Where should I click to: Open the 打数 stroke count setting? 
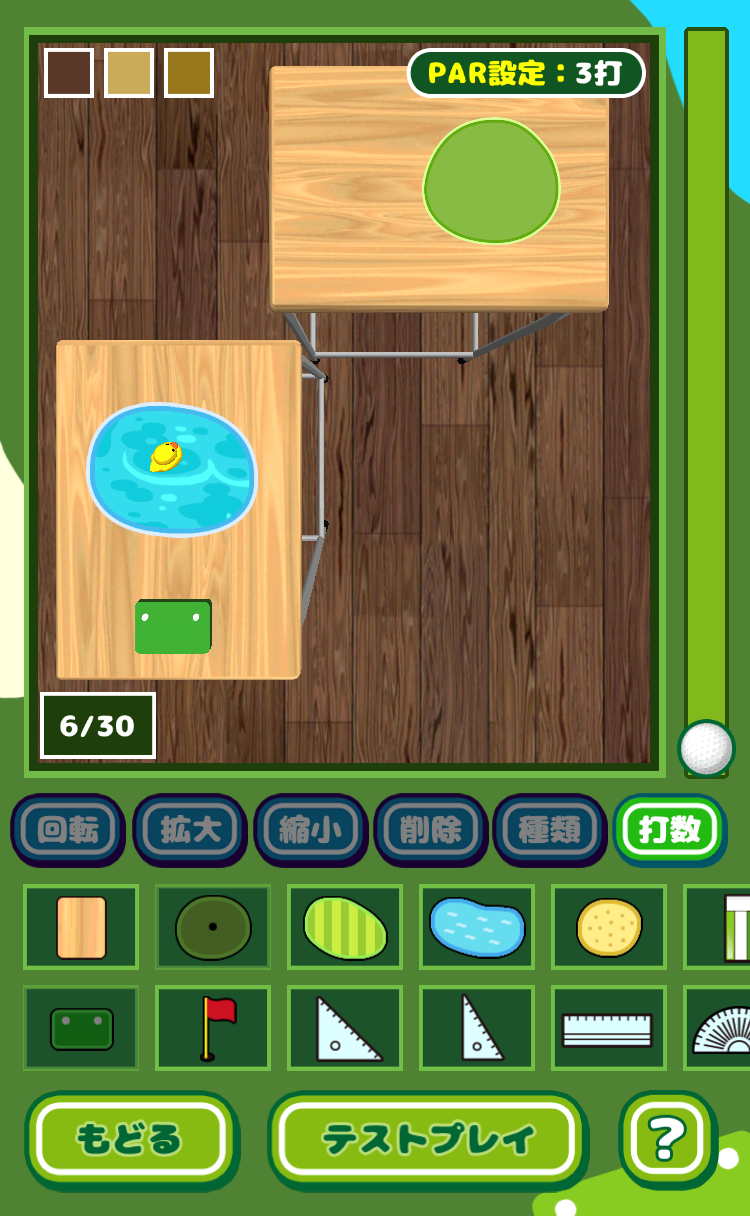[x=669, y=829]
